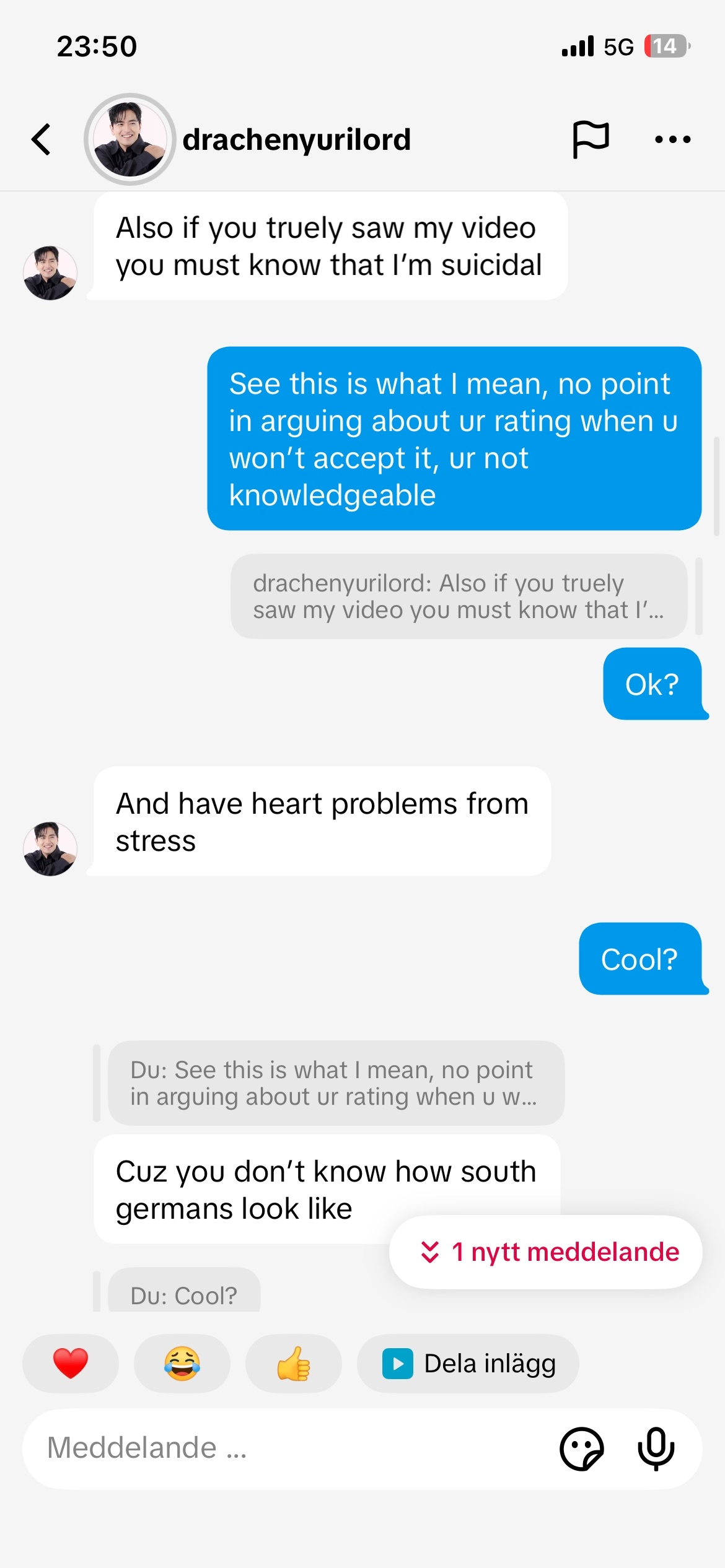Open the three-dot overflow menu
The height and width of the screenshot is (1568, 725).
(672, 139)
